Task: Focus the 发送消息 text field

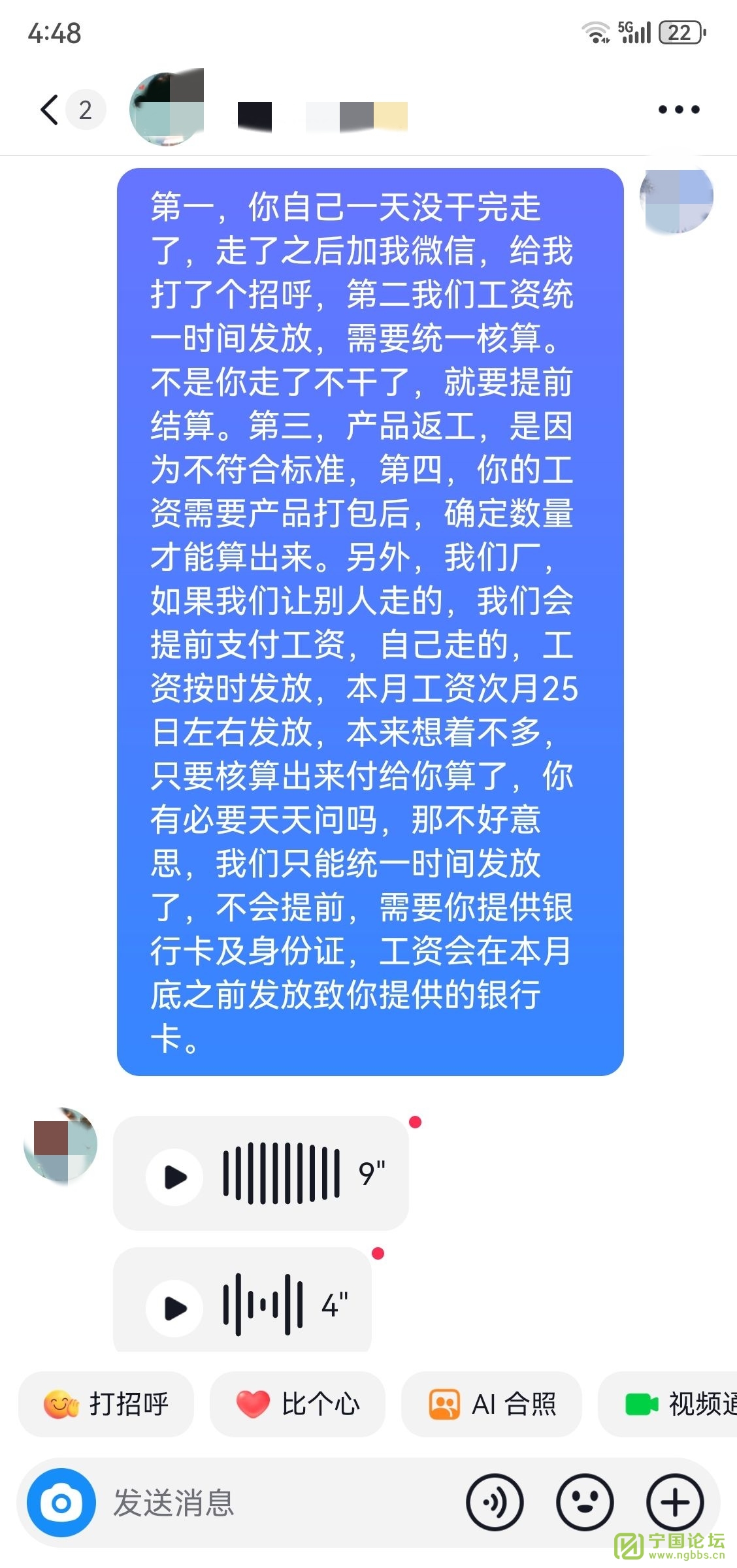Action: tap(274, 1503)
